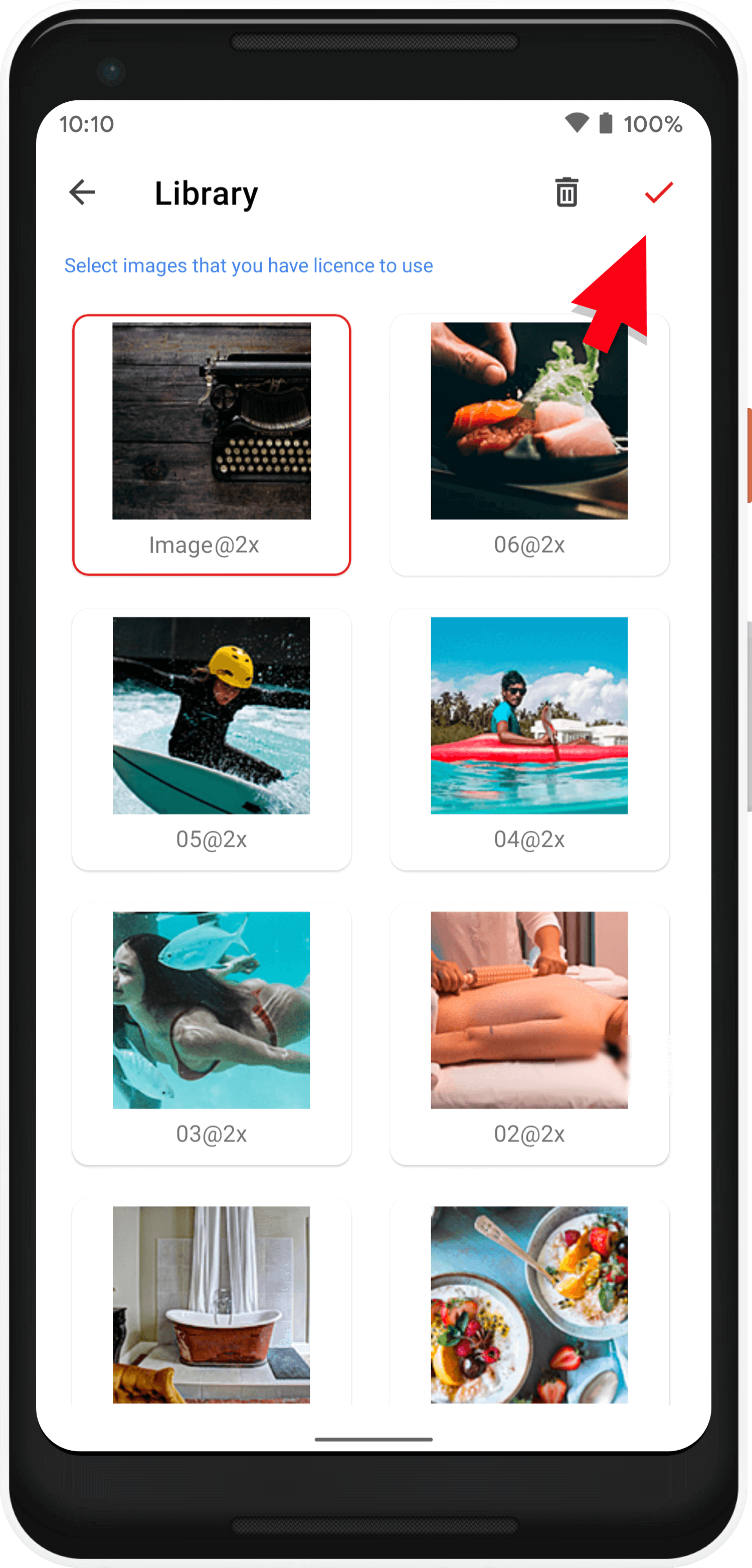Screen dimensions: 752x1568
Task: Select the 05@2x surfer image
Action: click(211, 739)
